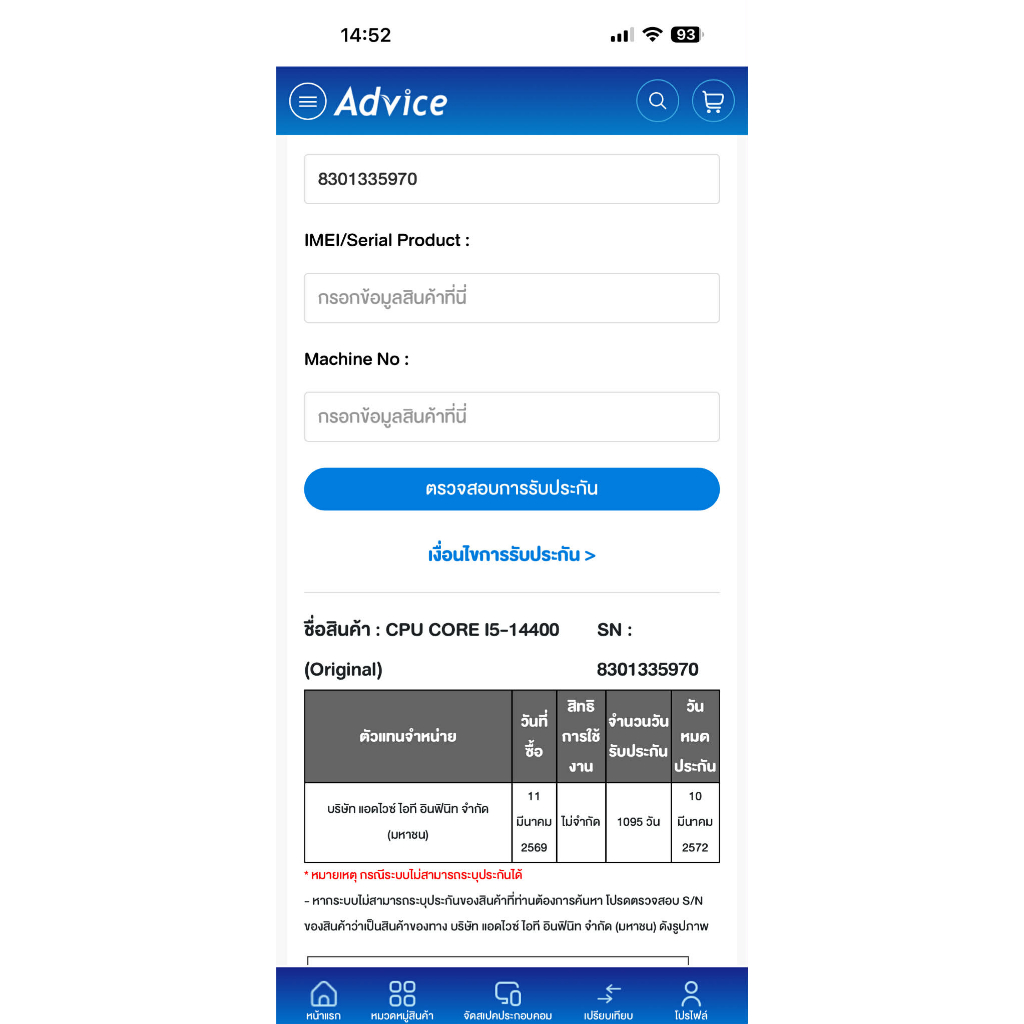
Task: Open the hamburger menu button
Action: point(308,101)
